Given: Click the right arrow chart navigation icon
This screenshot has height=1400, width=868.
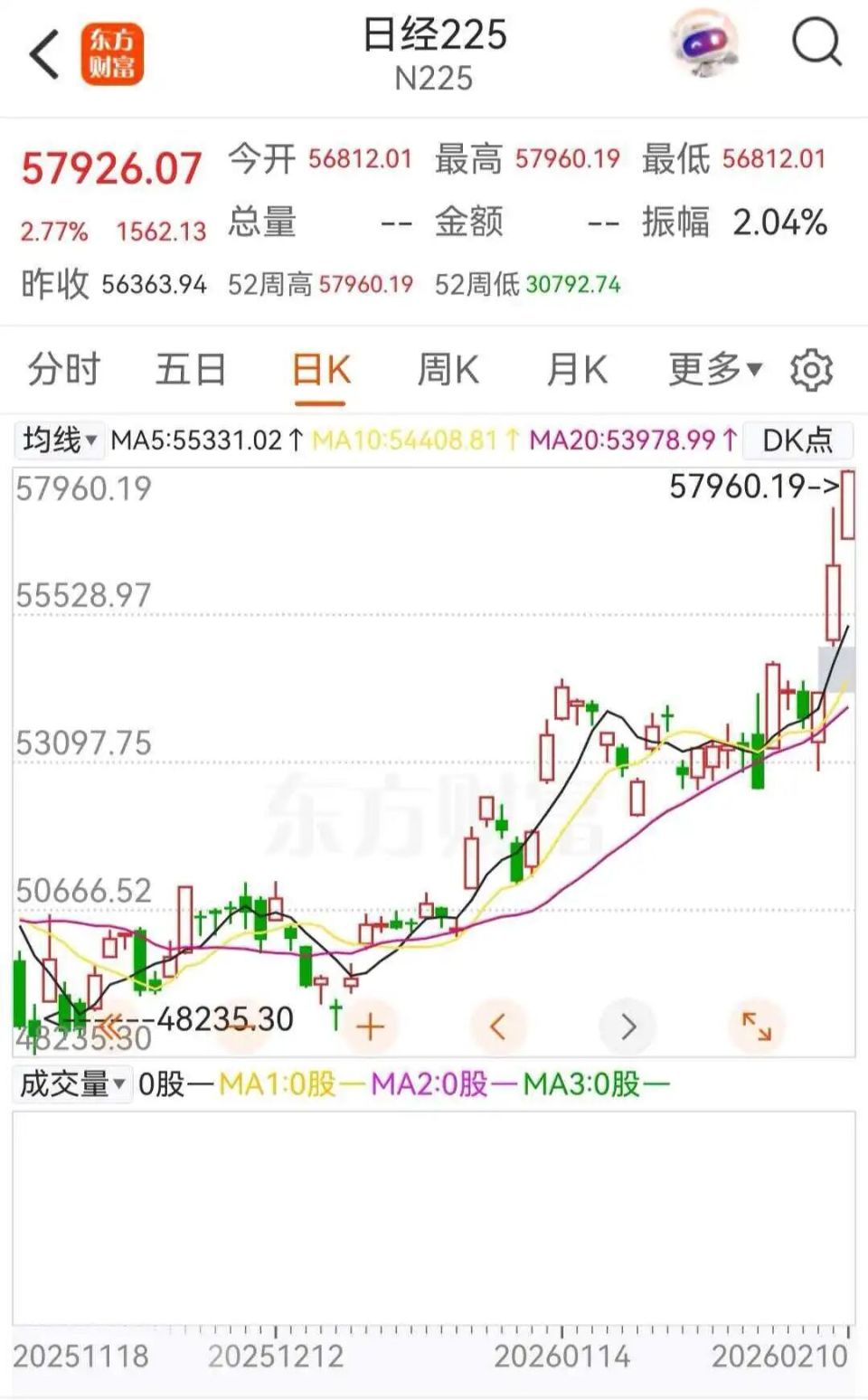Looking at the screenshot, I should 627,1026.
